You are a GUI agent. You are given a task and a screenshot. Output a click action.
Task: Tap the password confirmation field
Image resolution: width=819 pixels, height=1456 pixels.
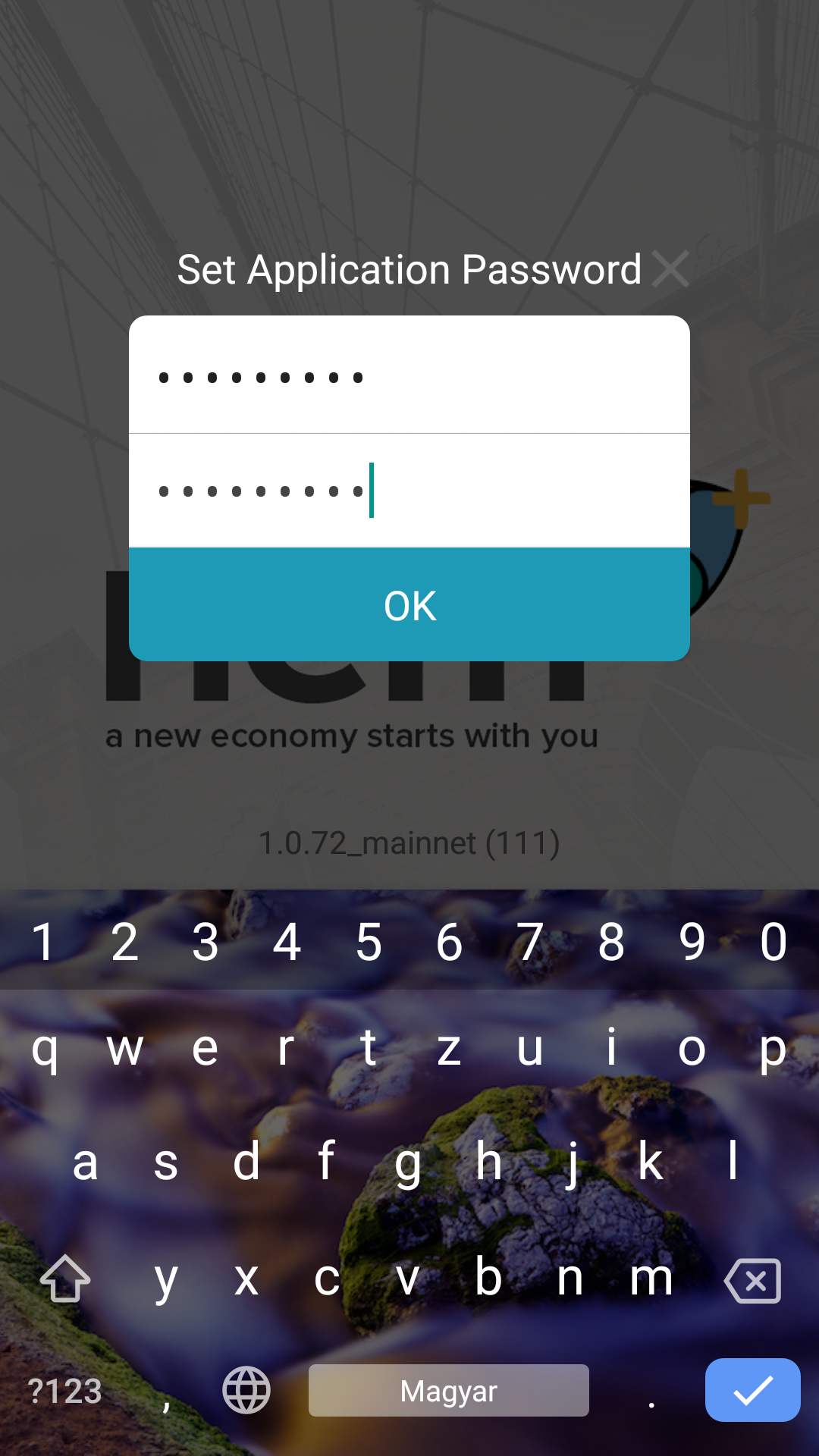tap(409, 491)
